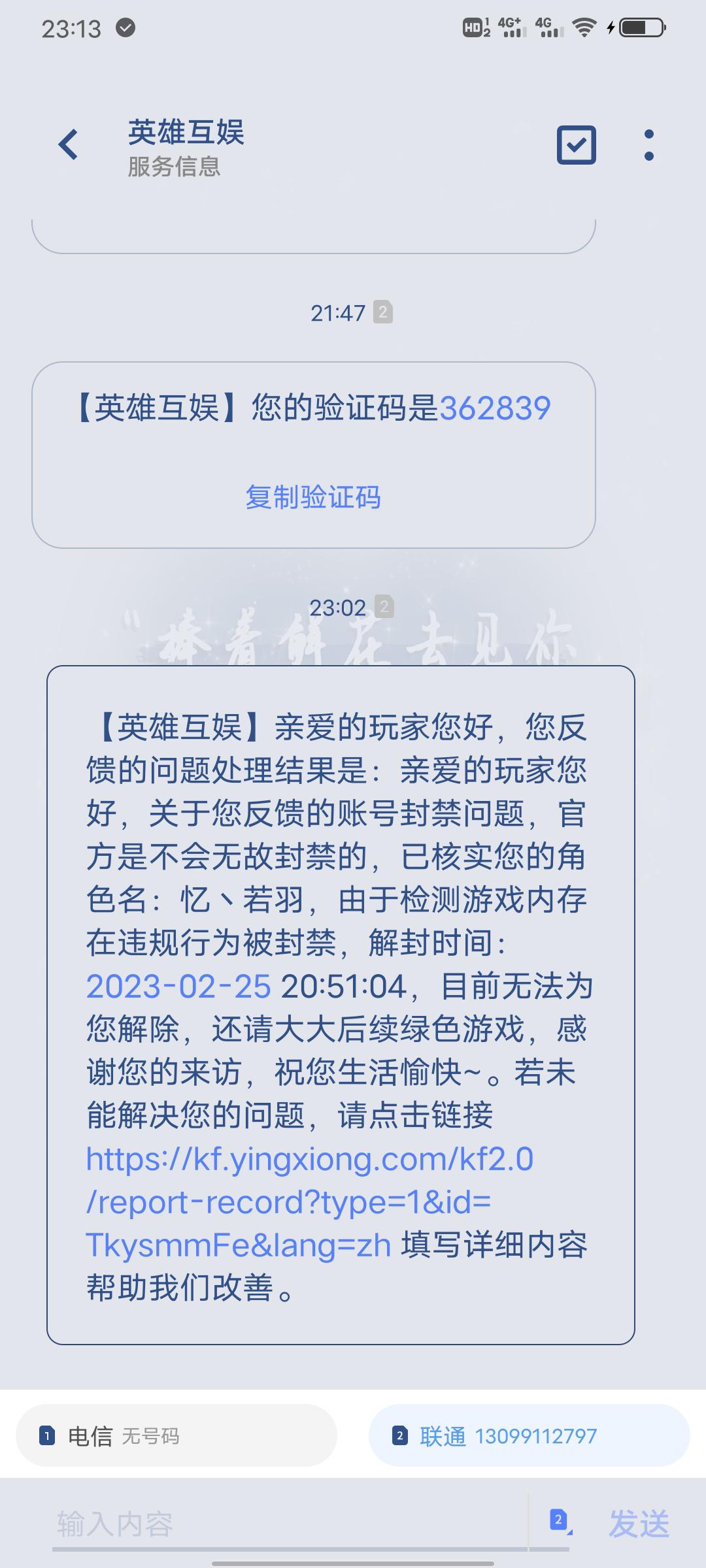Focus the 输入内容 message field

288,1524
